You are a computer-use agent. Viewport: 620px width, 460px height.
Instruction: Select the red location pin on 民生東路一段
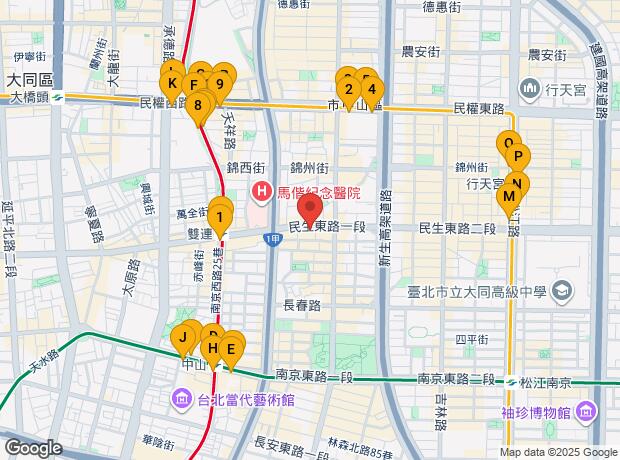(x=310, y=209)
